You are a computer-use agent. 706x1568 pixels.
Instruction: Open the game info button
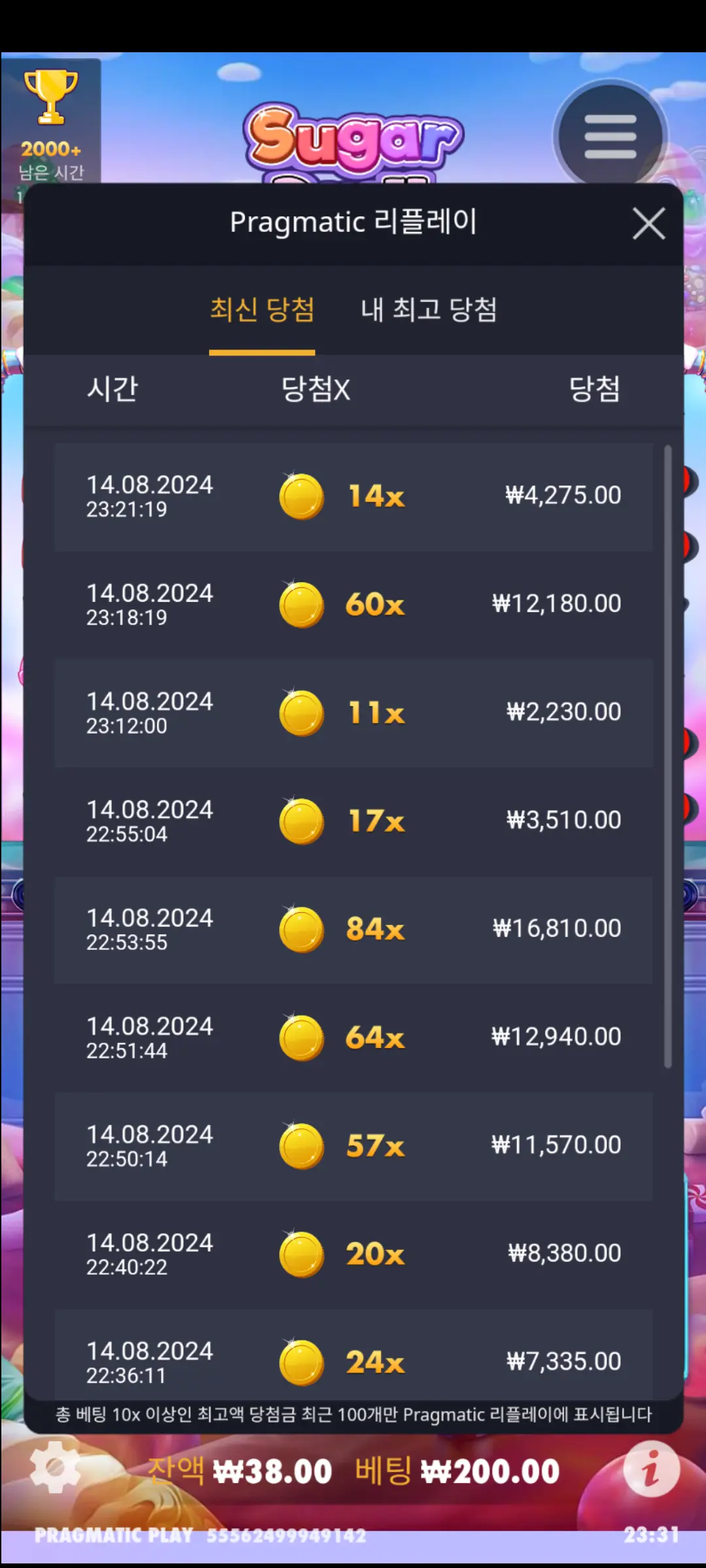(651, 1468)
